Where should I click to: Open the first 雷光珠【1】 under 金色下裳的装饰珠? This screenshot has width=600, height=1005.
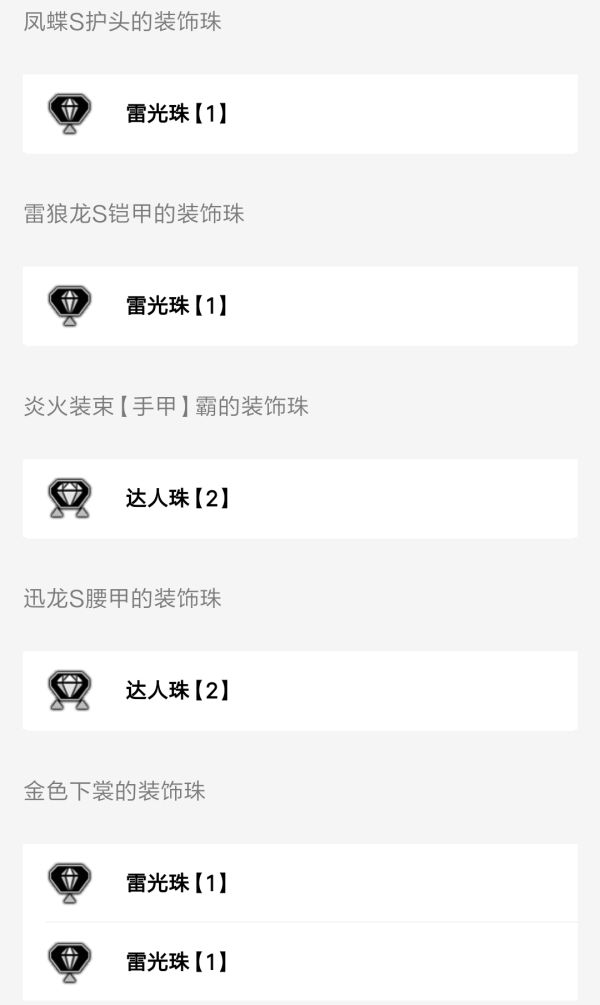tap(300, 882)
